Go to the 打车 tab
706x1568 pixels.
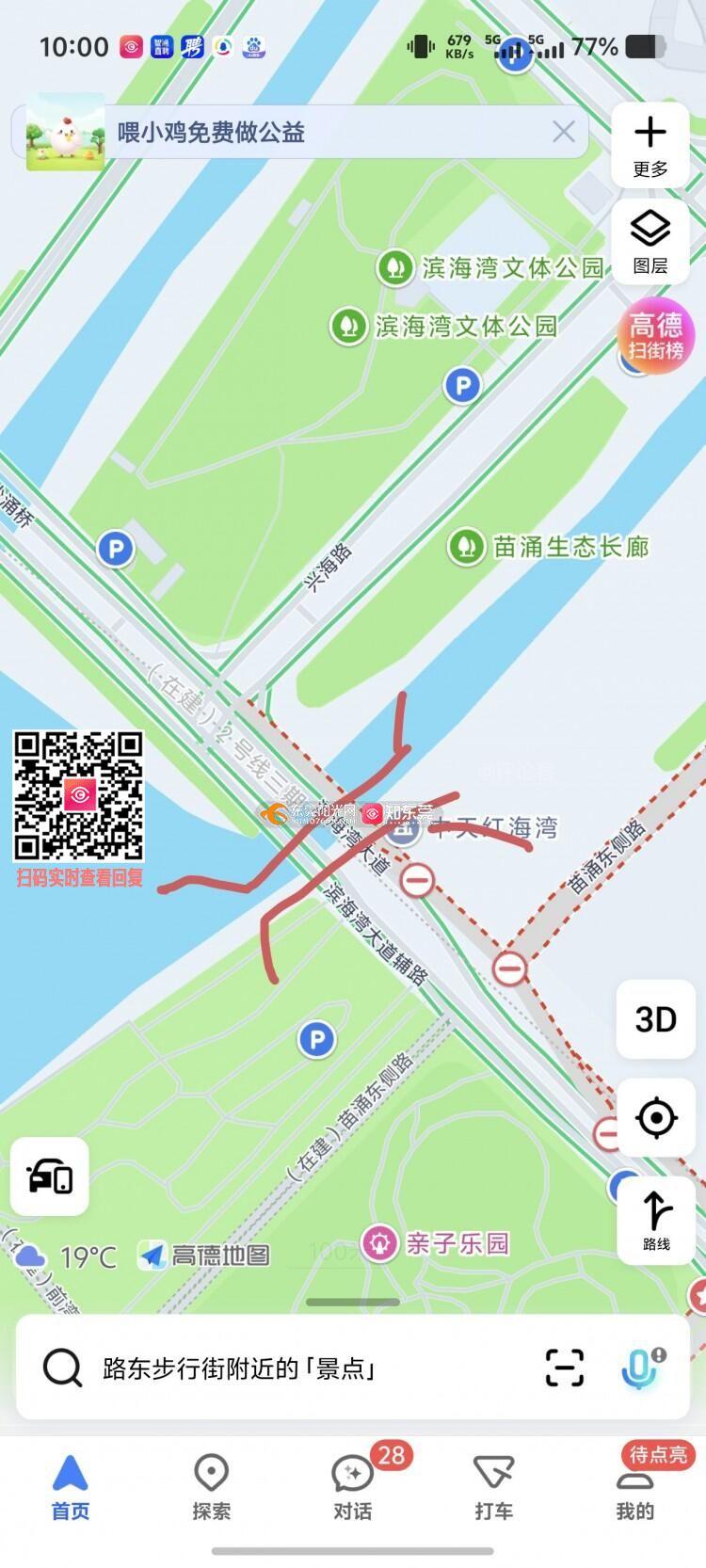[493, 1487]
